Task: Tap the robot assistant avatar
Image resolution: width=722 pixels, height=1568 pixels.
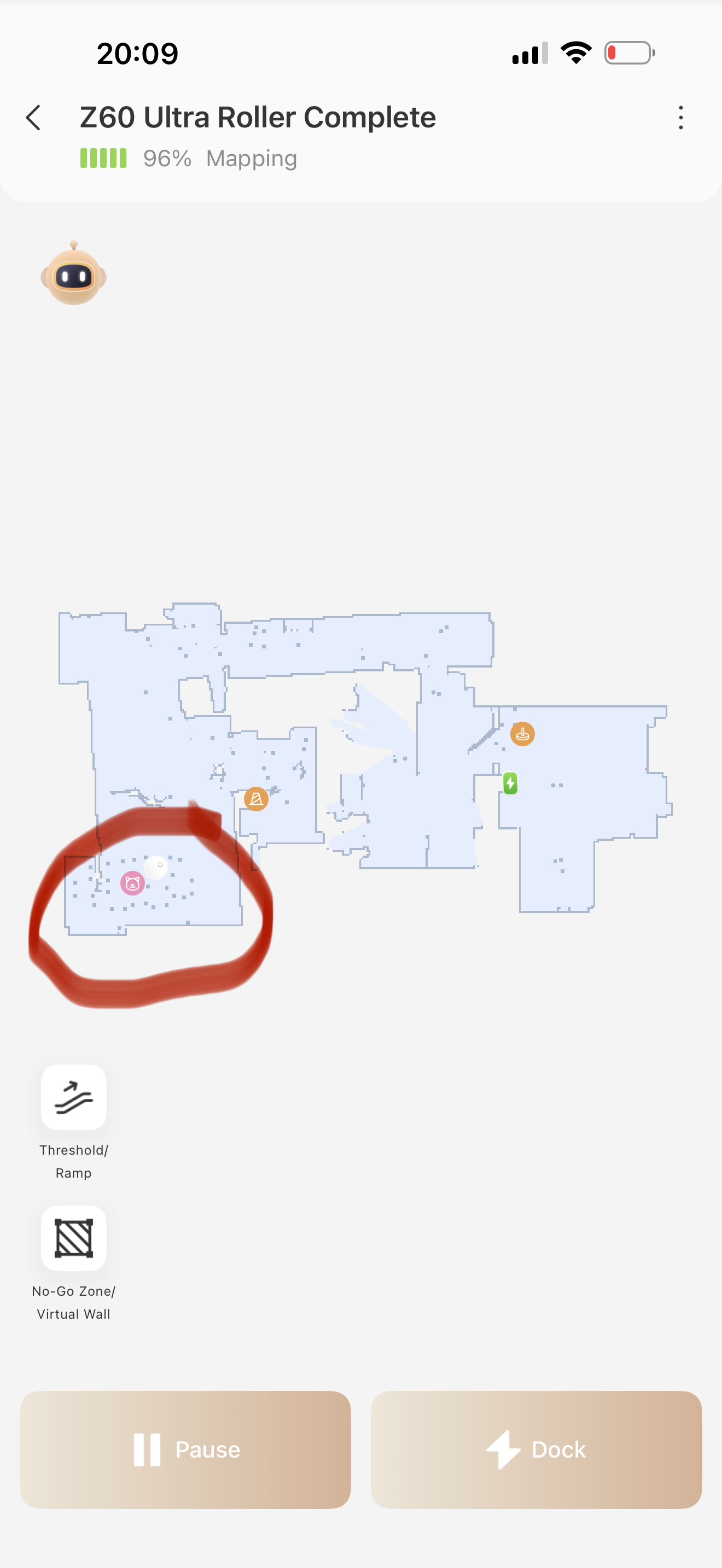Action: [74, 275]
